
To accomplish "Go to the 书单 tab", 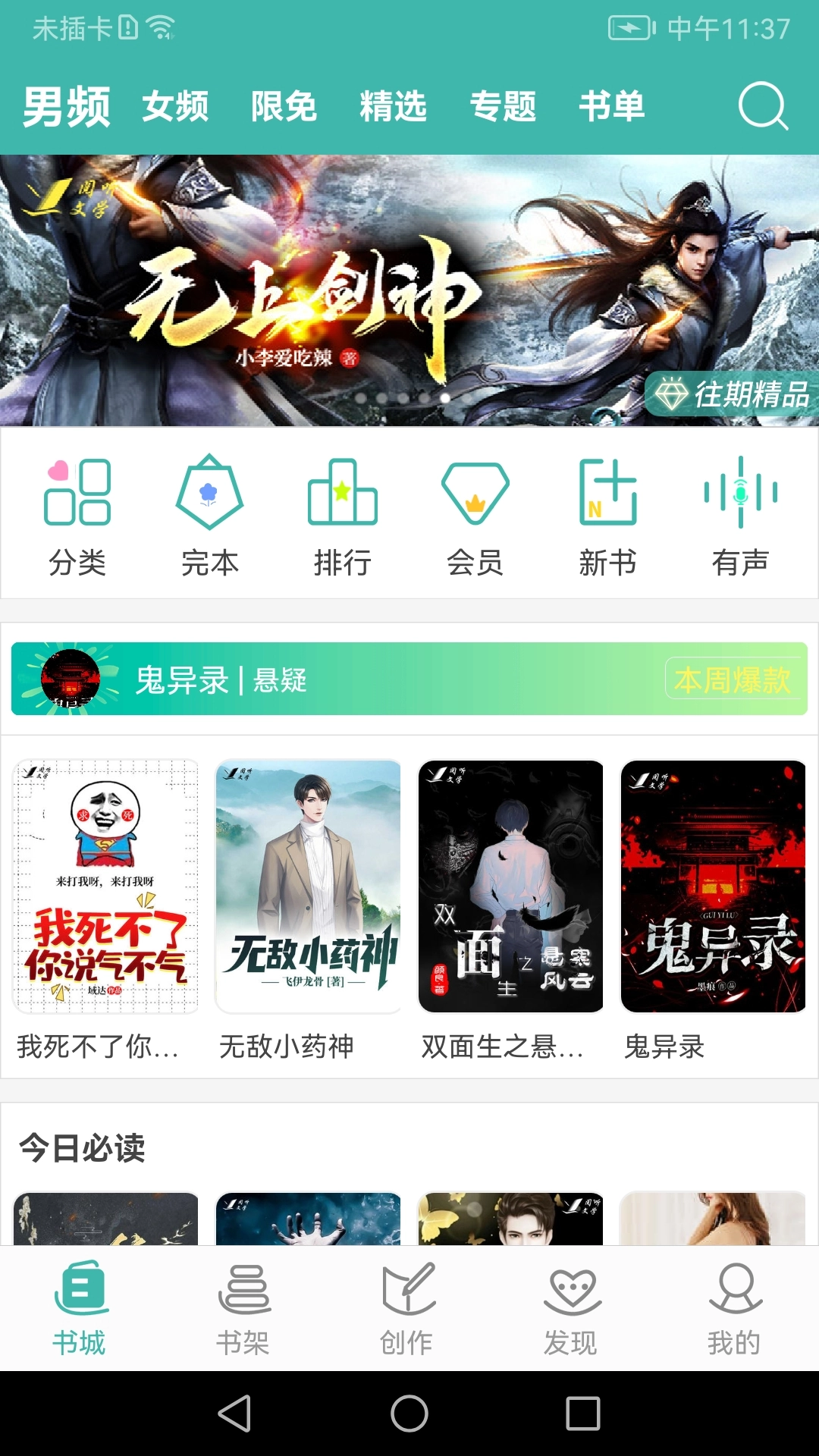I will pos(611,106).
